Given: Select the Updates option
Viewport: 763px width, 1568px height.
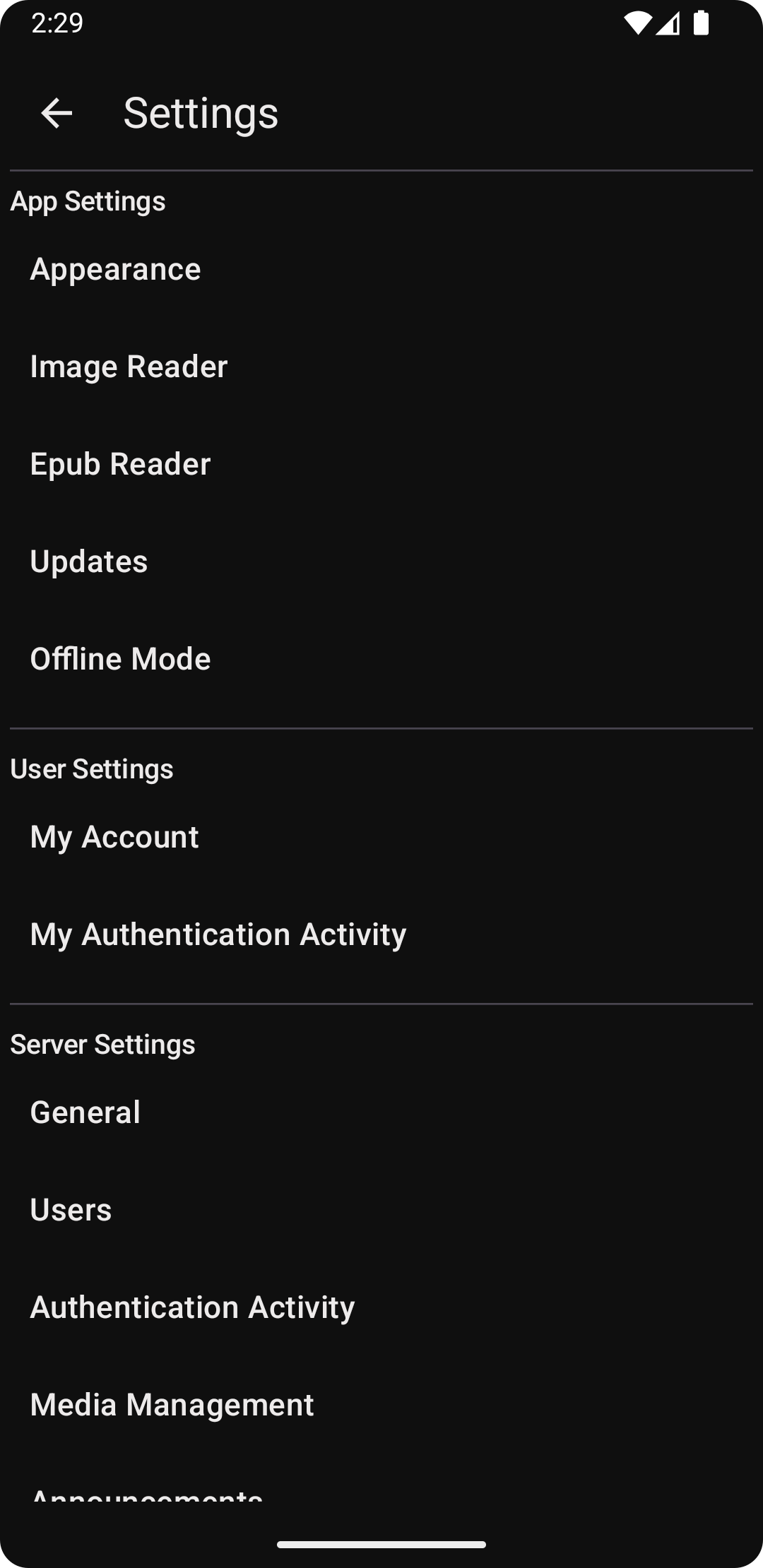Looking at the screenshot, I should click(x=89, y=562).
